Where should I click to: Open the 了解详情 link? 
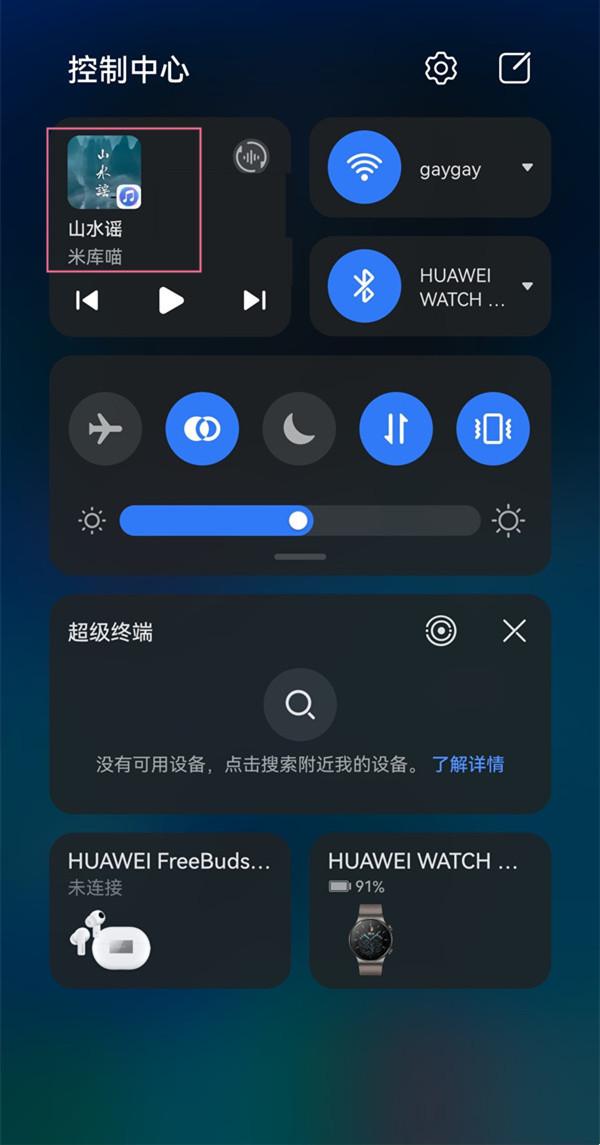click(468, 765)
